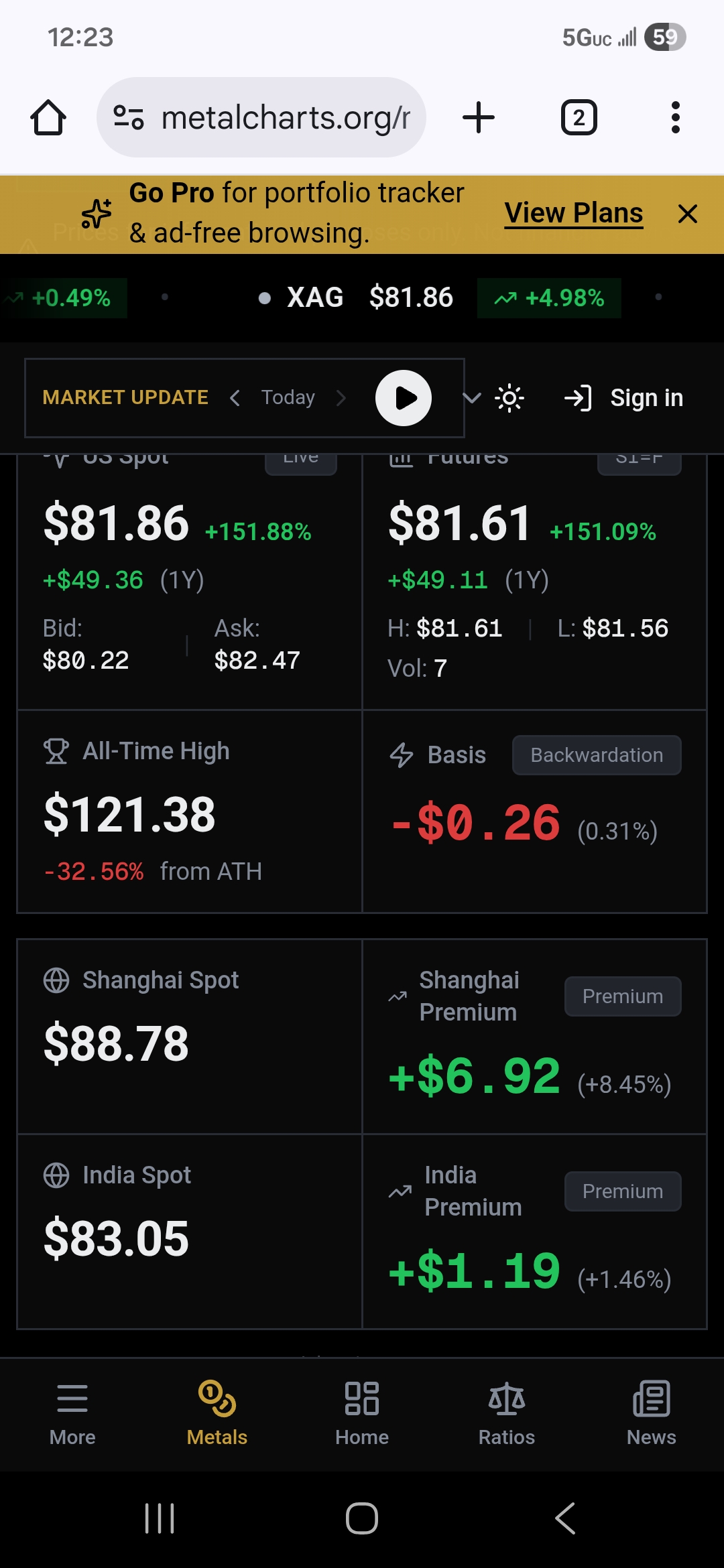Image resolution: width=724 pixels, height=1568 pixels.
Task: Tap the system back button
Action: click(565, 1518)
